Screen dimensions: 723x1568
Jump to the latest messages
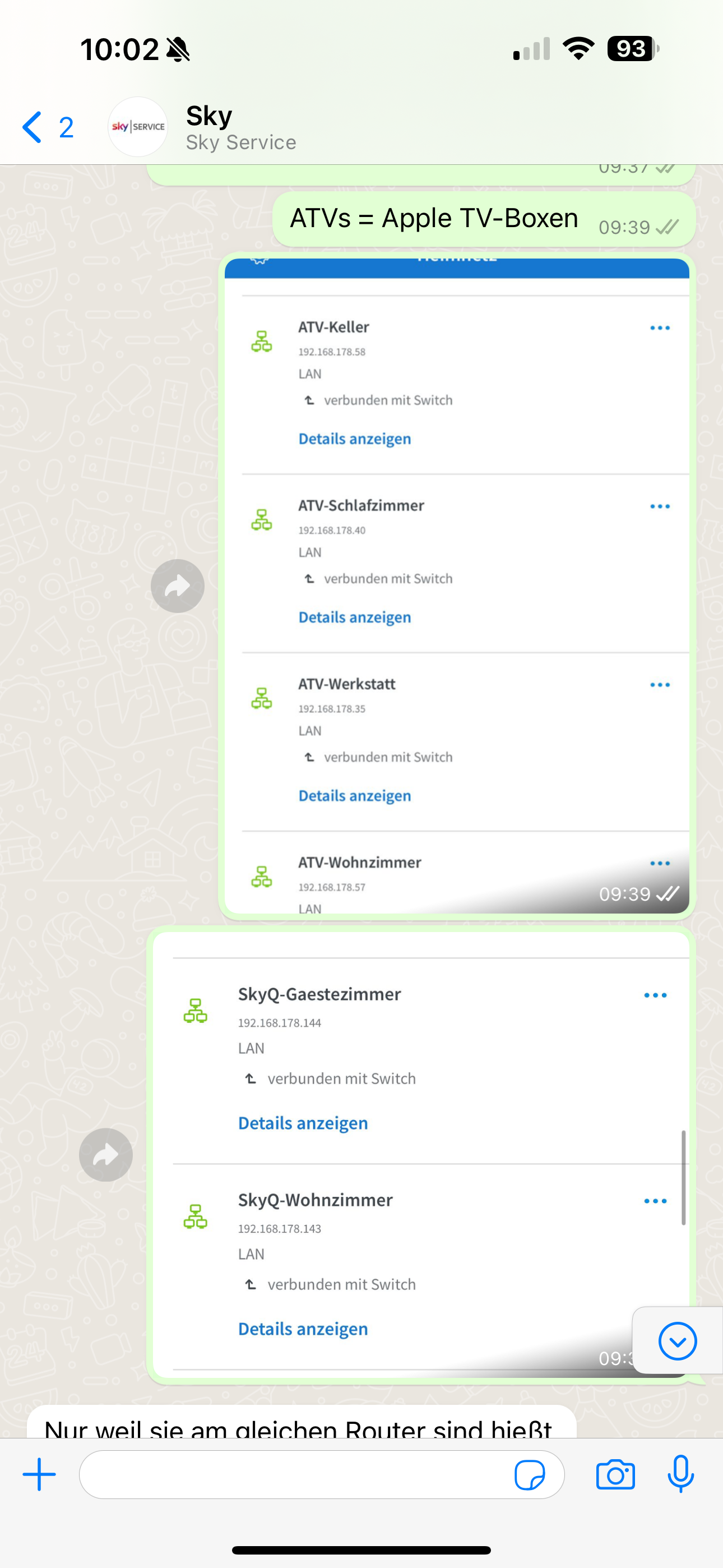tap(678, 1340)
